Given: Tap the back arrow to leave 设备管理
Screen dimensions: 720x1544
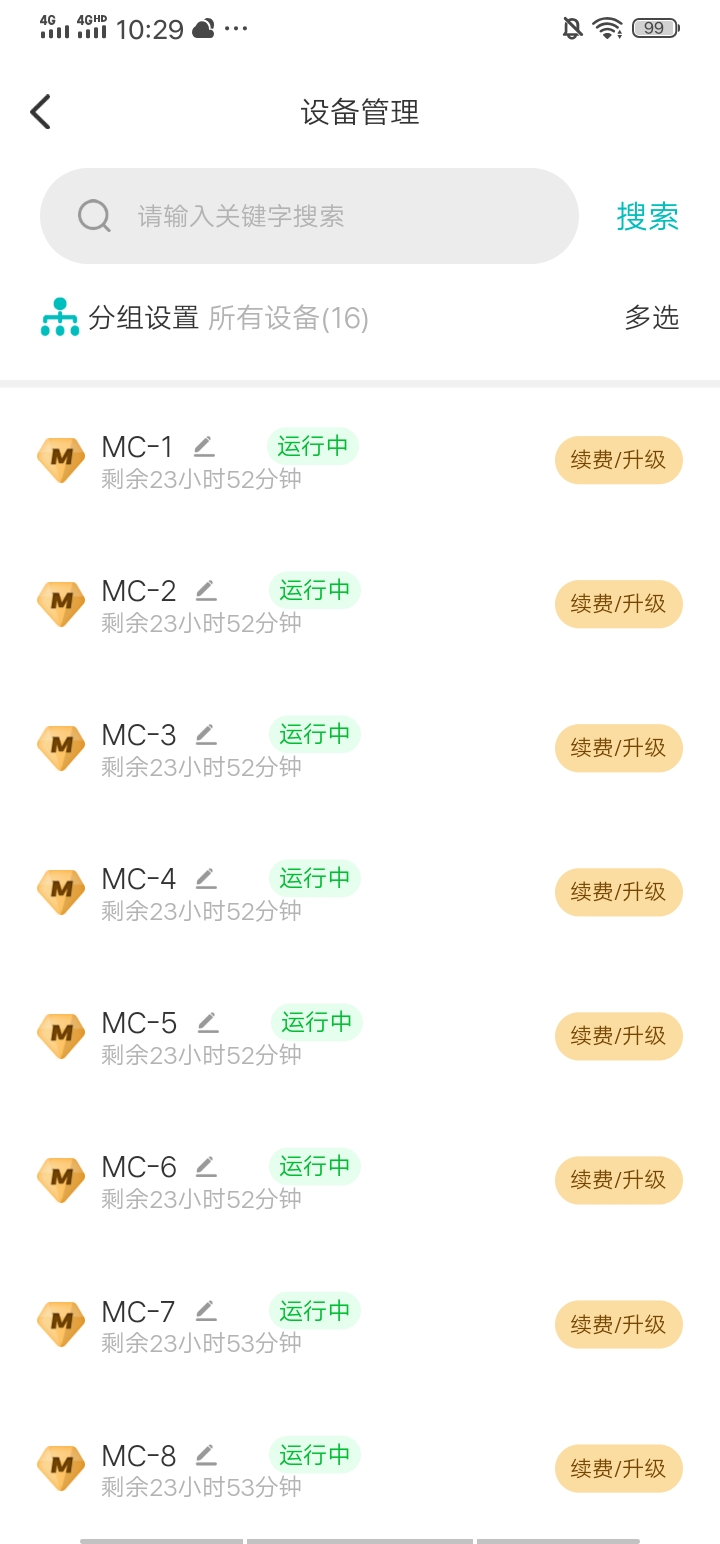Looking at the screenshot, I should pos(40,111).
